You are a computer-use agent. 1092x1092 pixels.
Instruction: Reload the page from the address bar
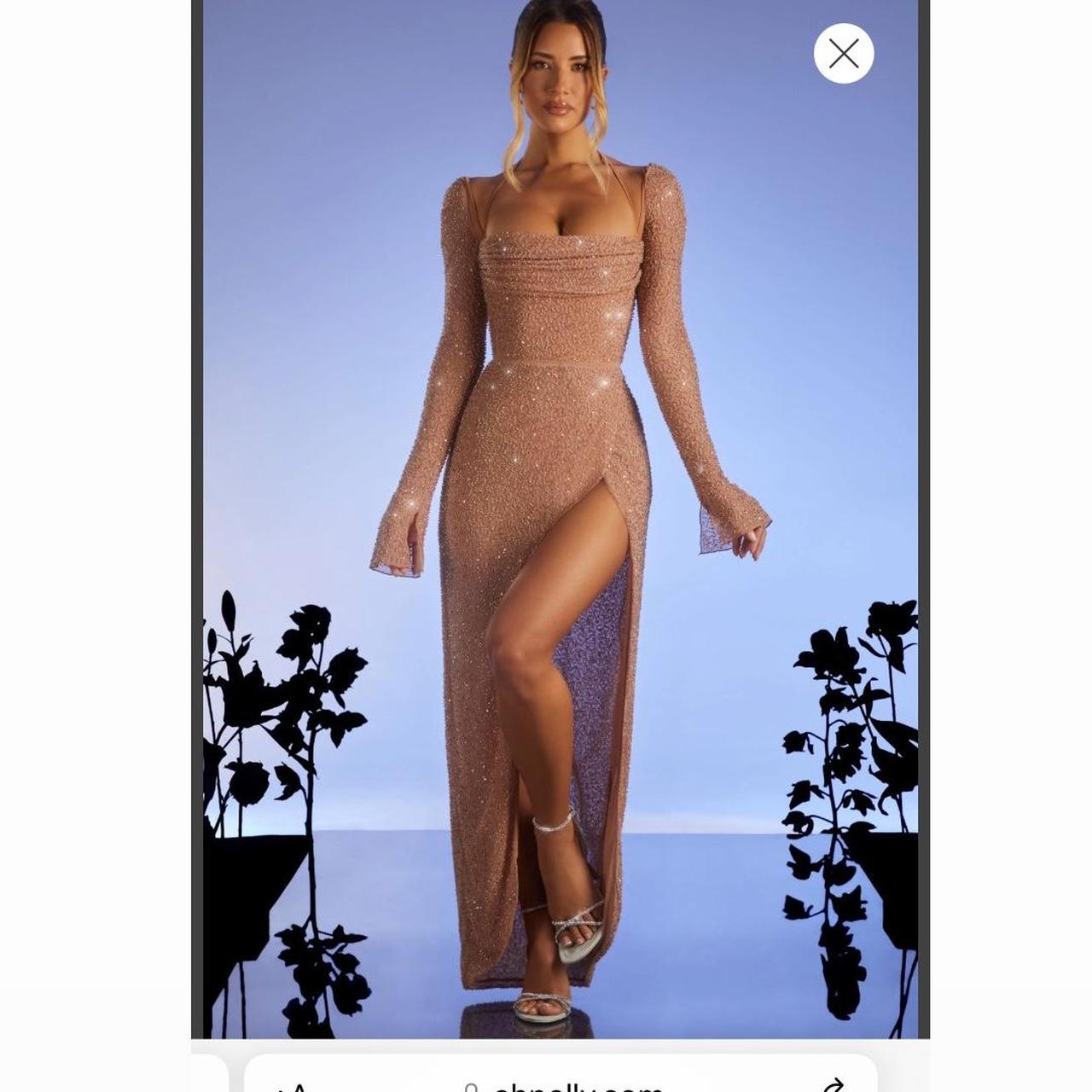coord(832,1084)
